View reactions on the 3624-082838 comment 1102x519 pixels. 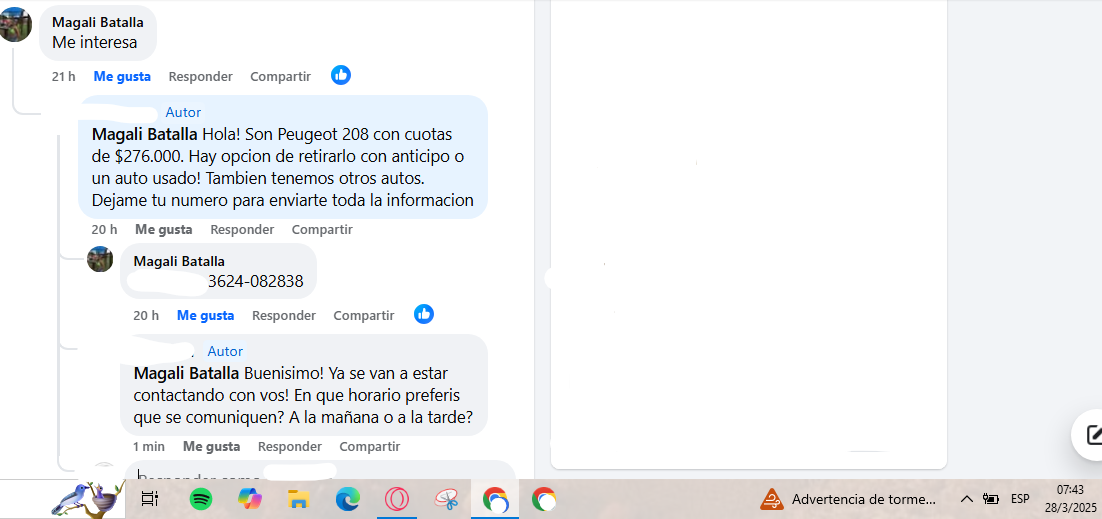point(424,314)
